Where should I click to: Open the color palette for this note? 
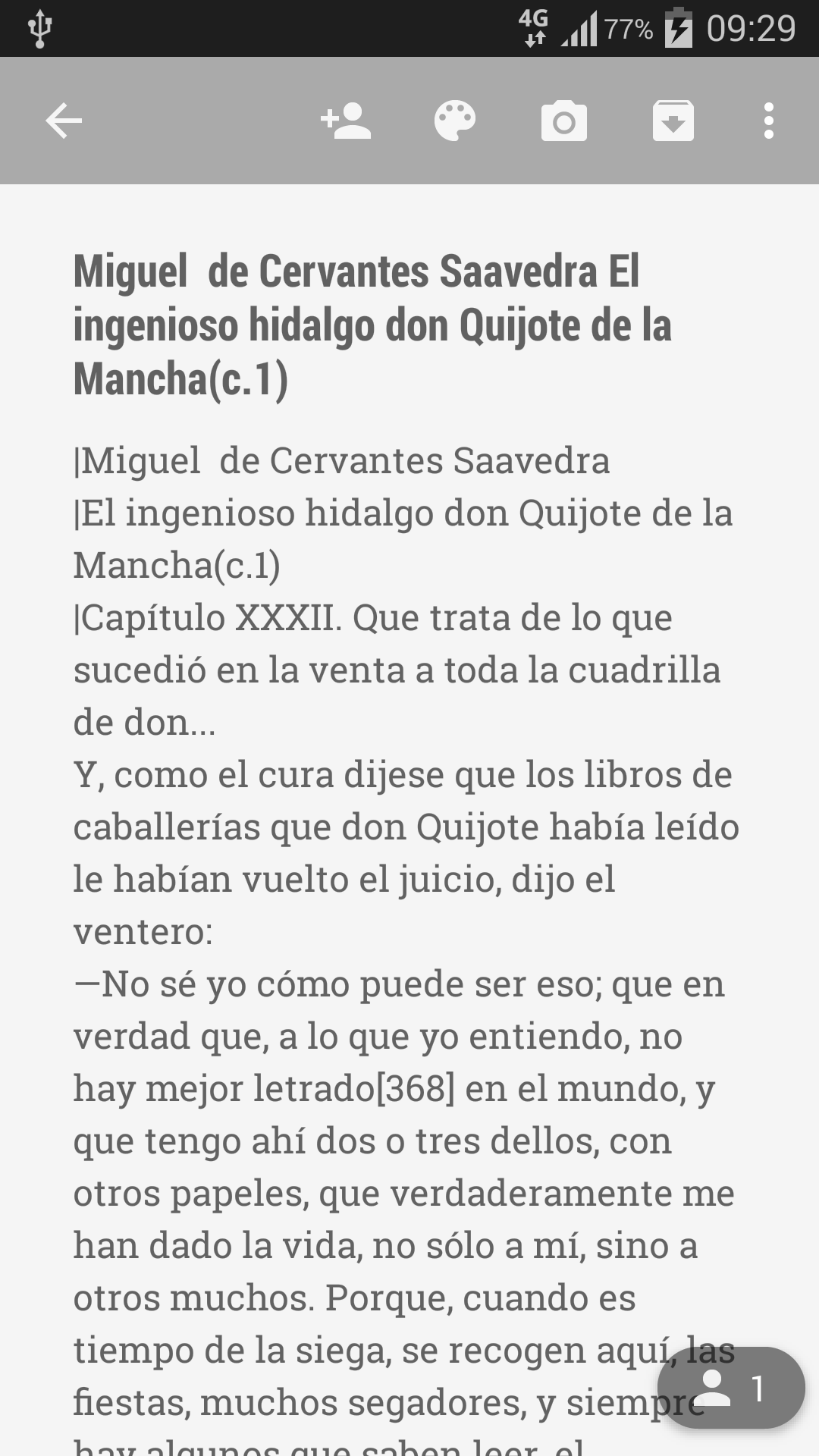pyautogui.click(x=455, y=121)
